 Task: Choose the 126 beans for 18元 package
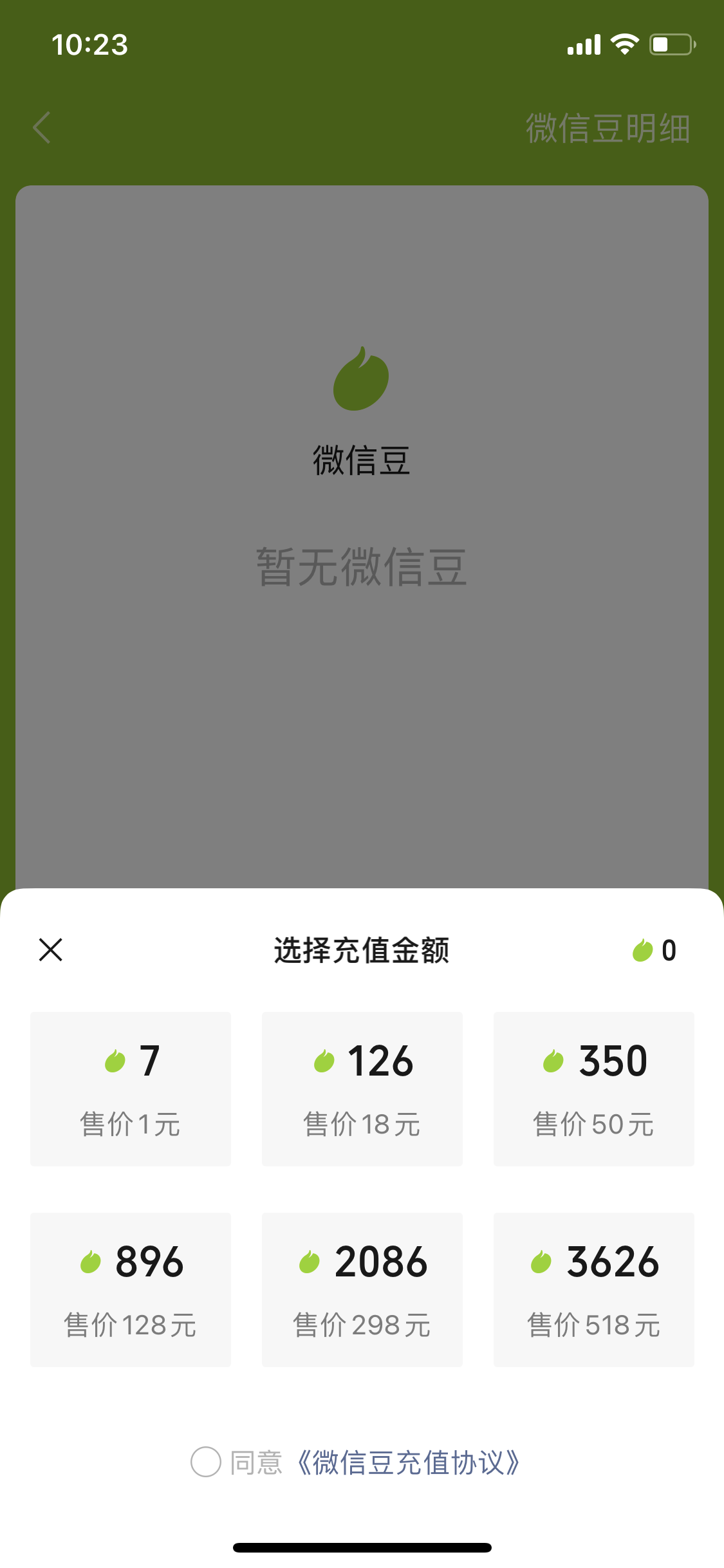362,1088
